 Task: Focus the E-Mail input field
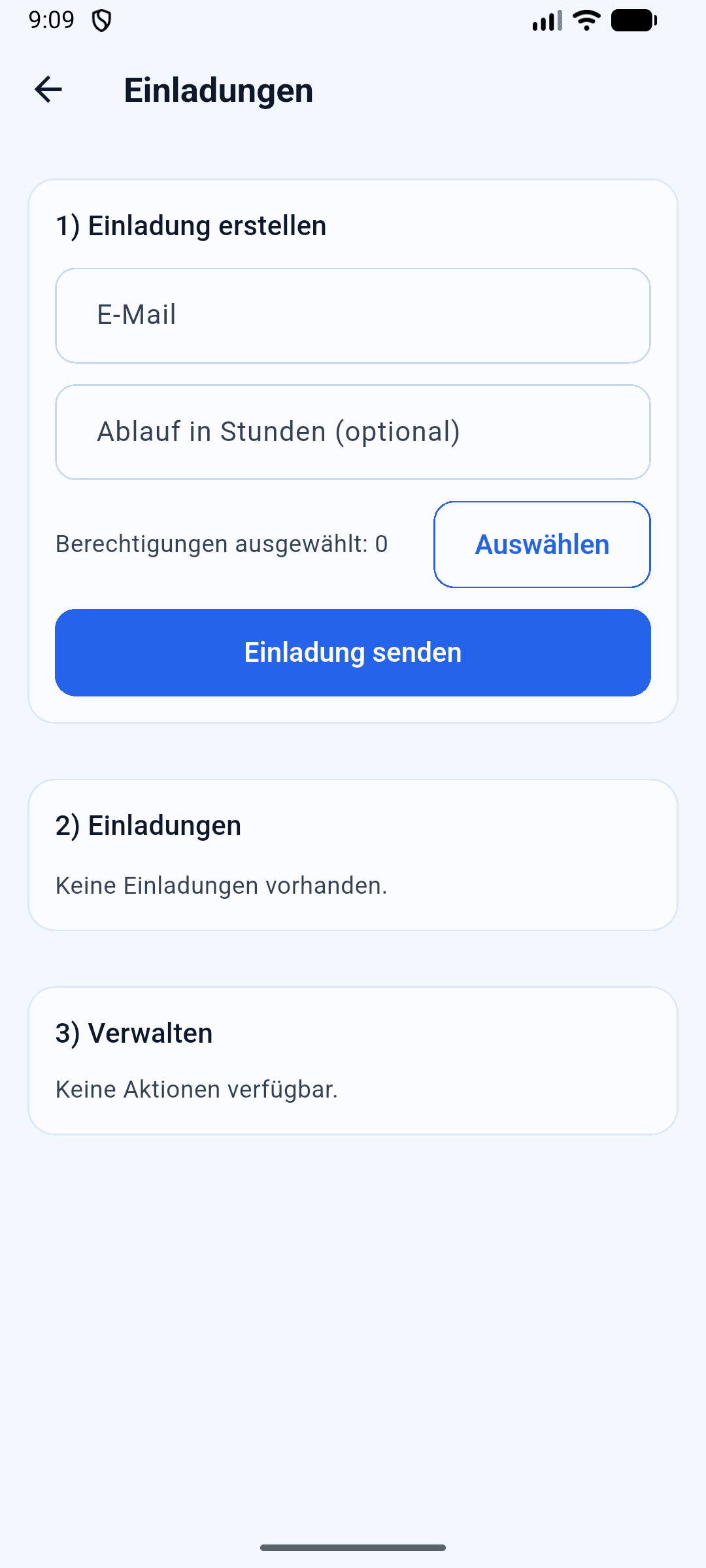coord(353,316)
